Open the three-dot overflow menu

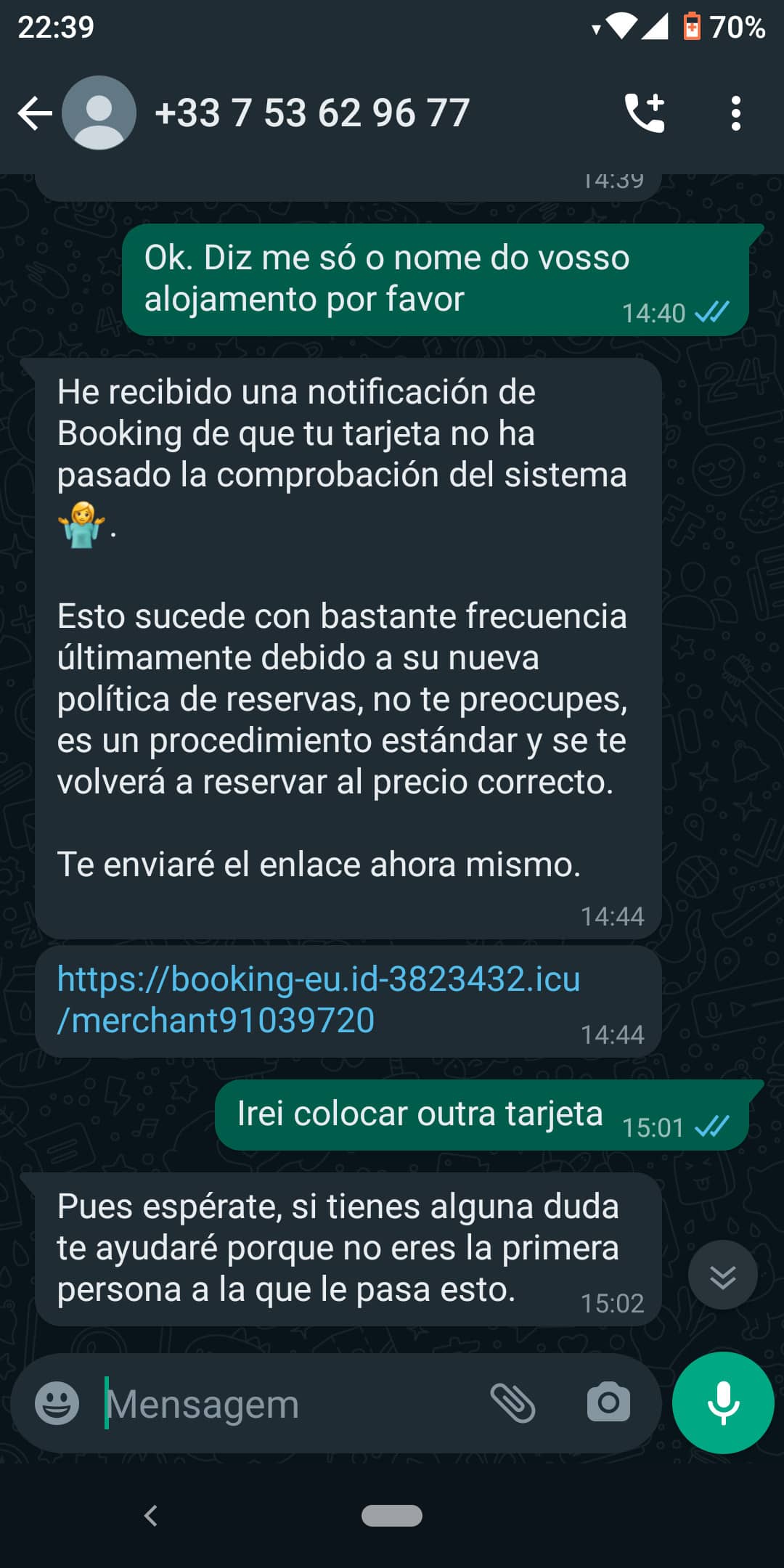point(735,113)
